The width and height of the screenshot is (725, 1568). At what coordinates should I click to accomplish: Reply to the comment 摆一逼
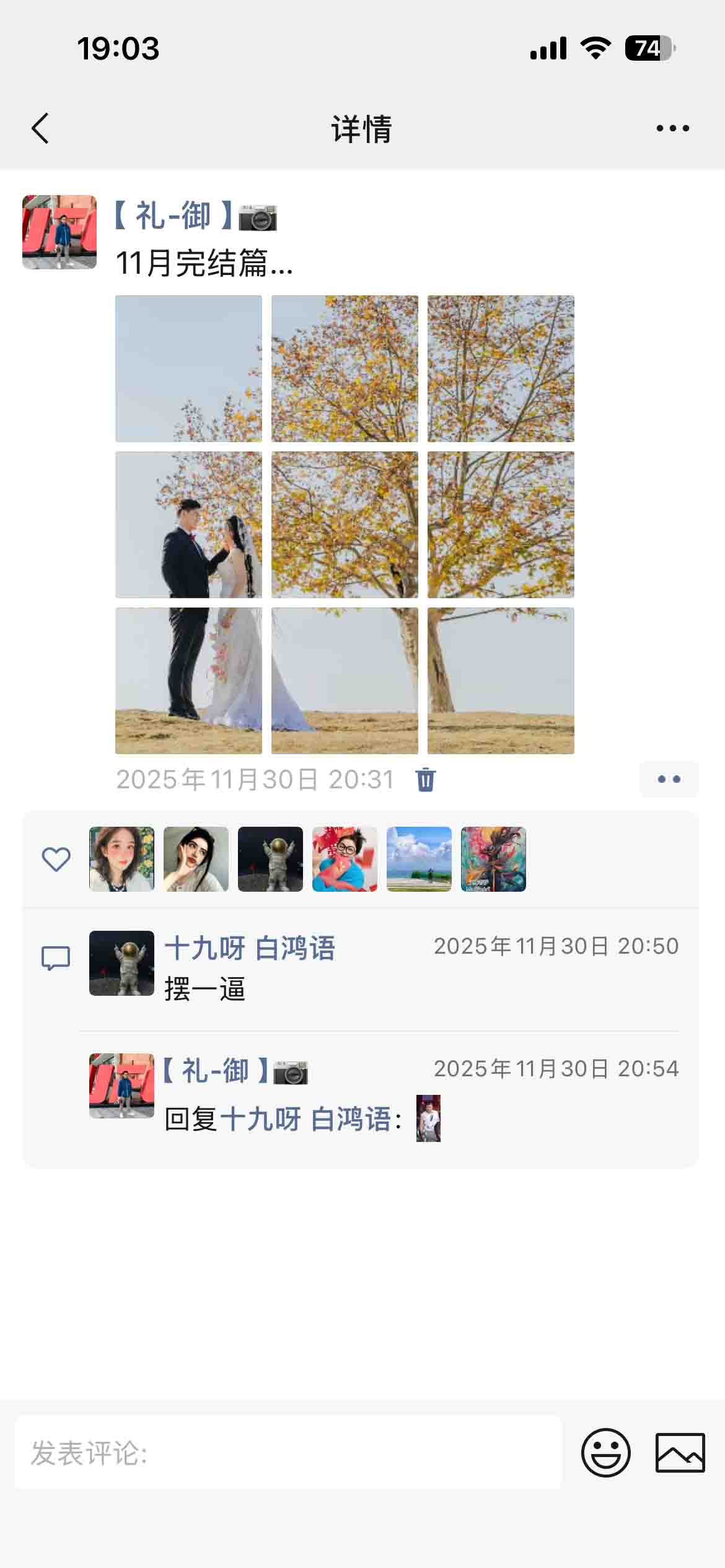204,989
